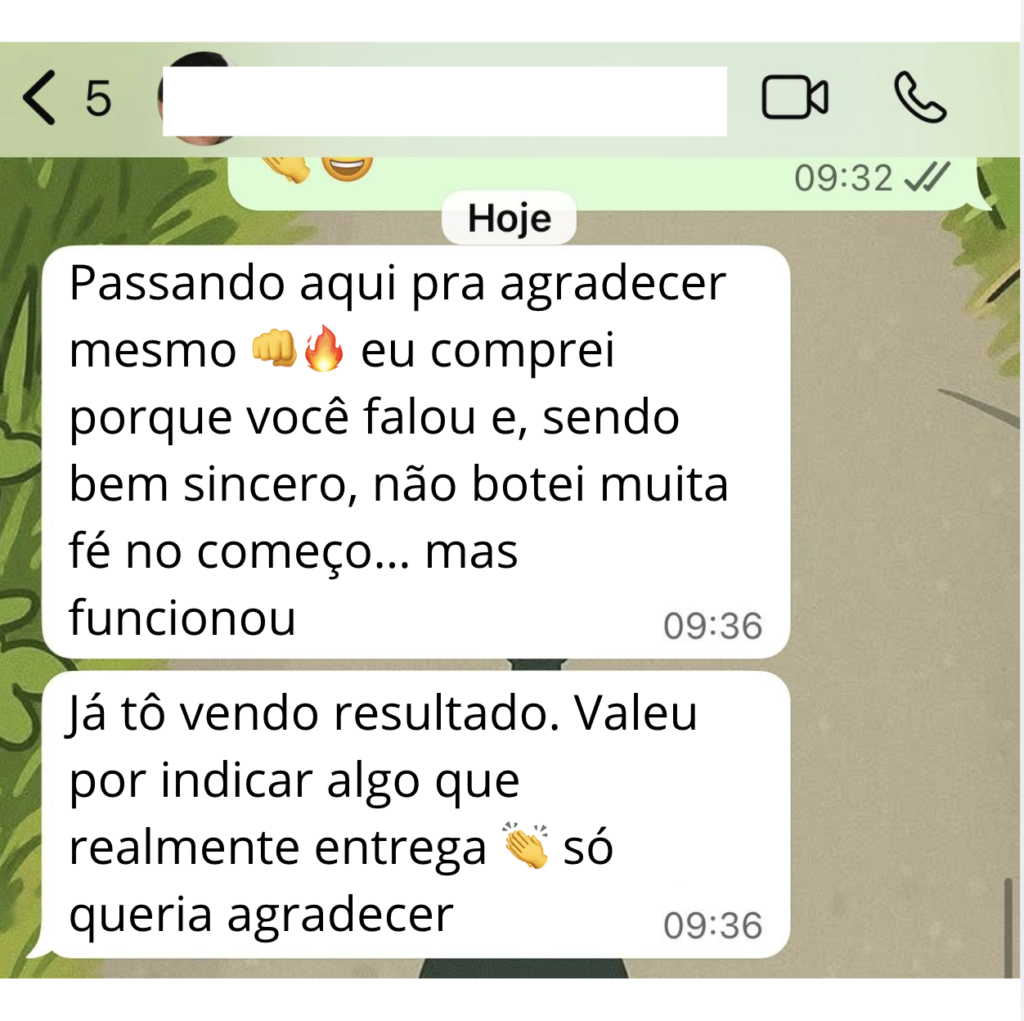The image size is (1024, 1021).
Task: Start a voice call with this contact
Action: (x=920, y=98)
